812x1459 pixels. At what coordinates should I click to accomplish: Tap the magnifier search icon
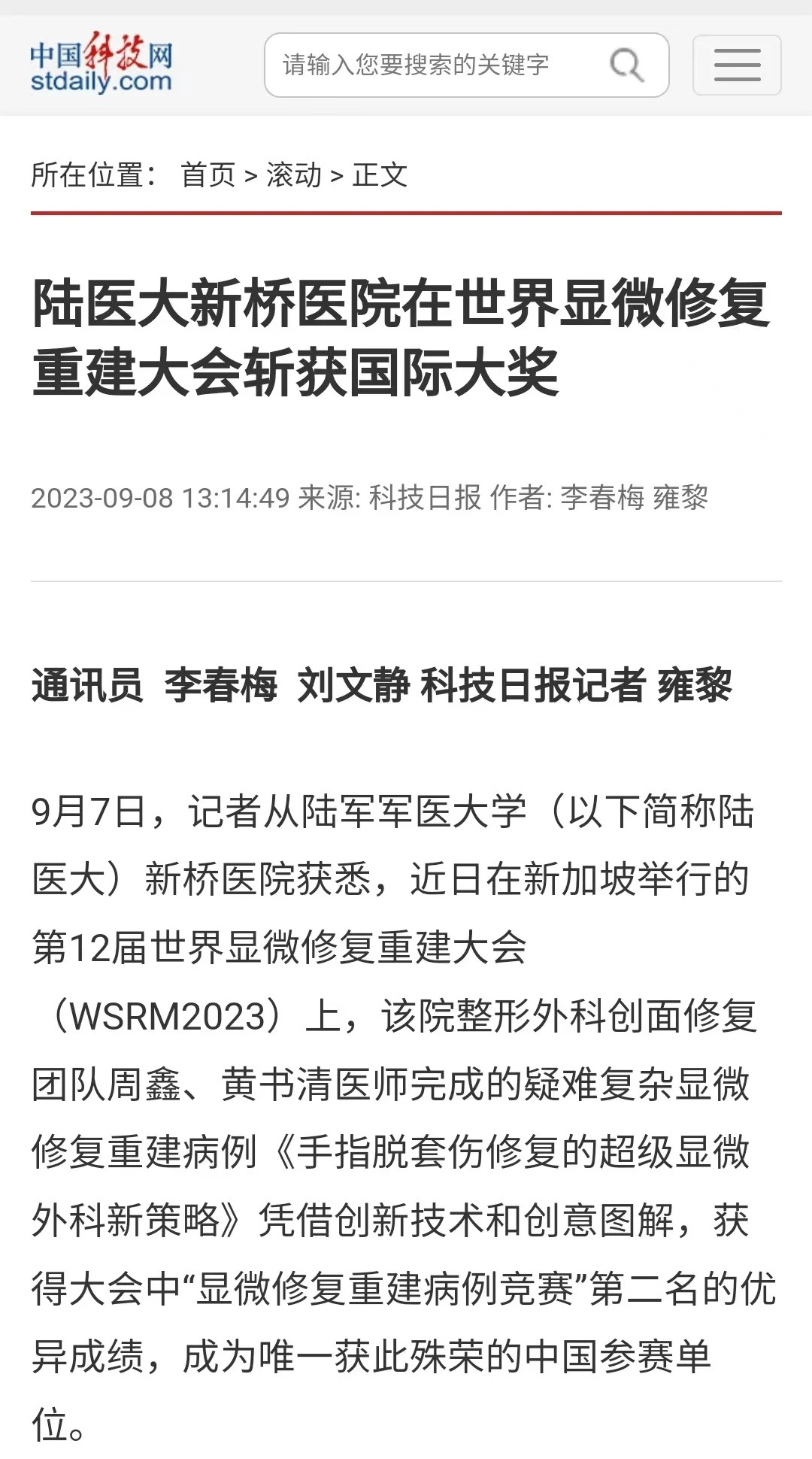point(626,65)
